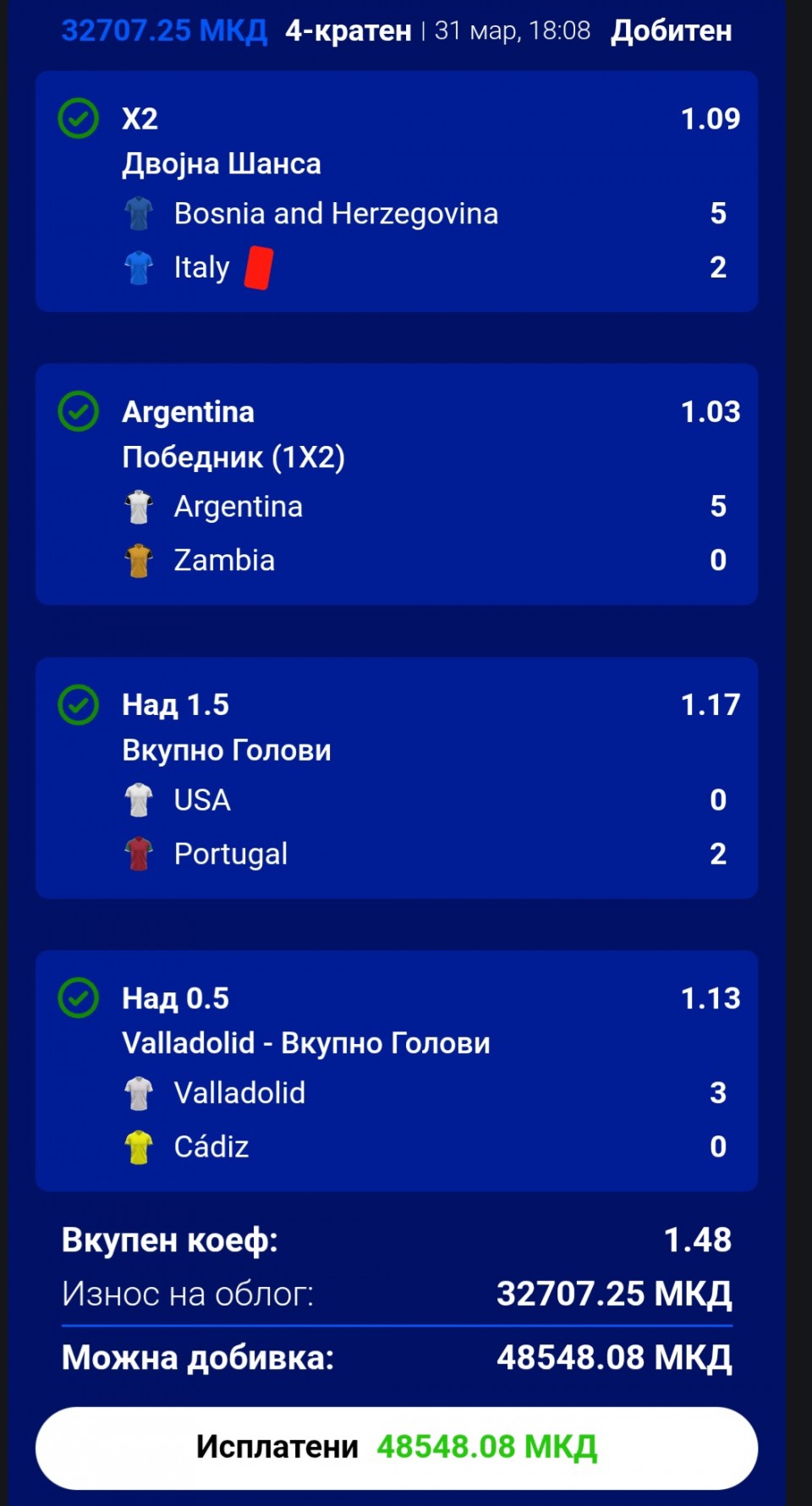Open the USA vs Portugal selection
This screenshot has height=1506, width=812.
[396, 778]
